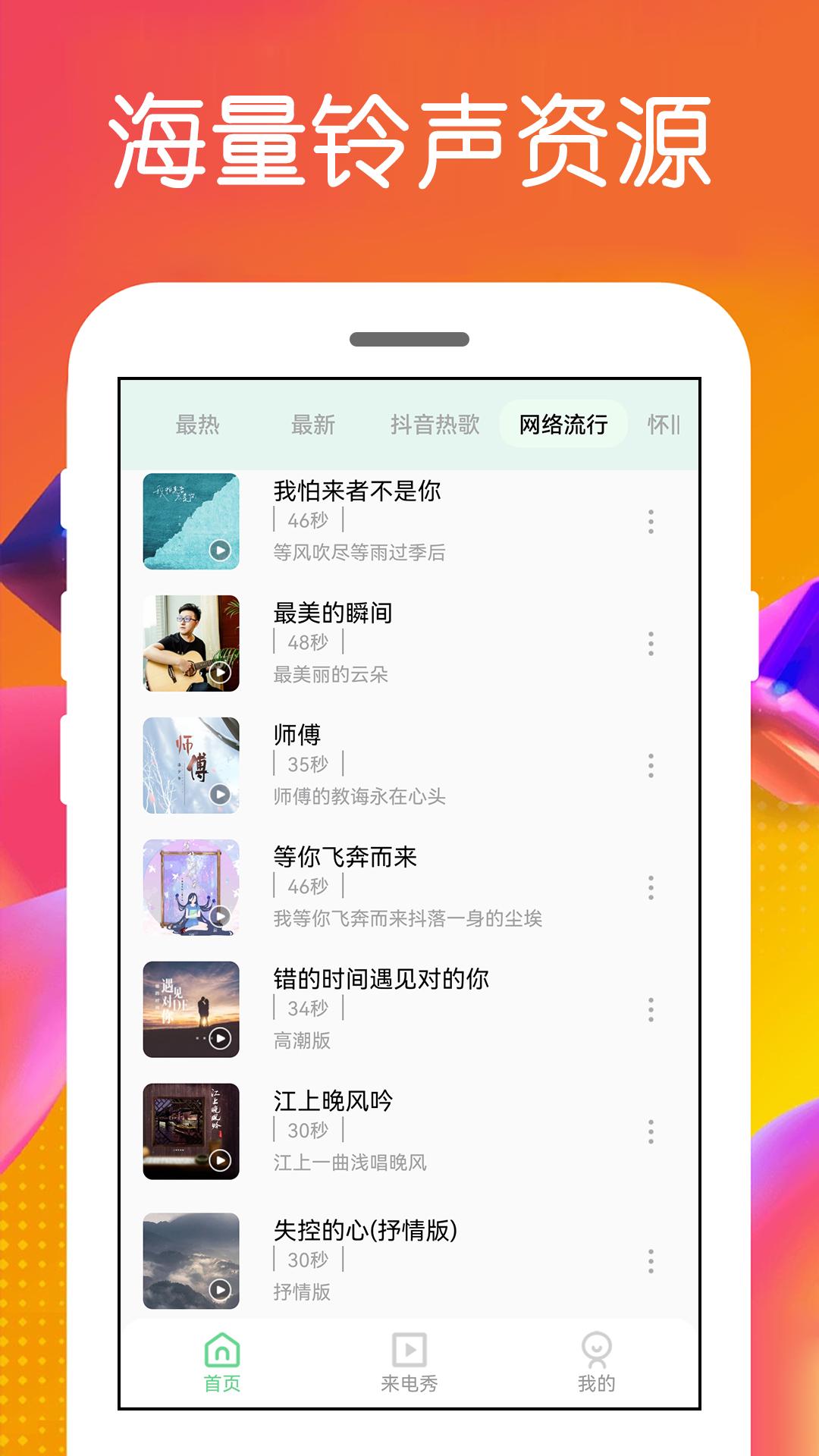Select the 最新 category
This screenshot has width=819, height=1456.
[x=313, y=426]
